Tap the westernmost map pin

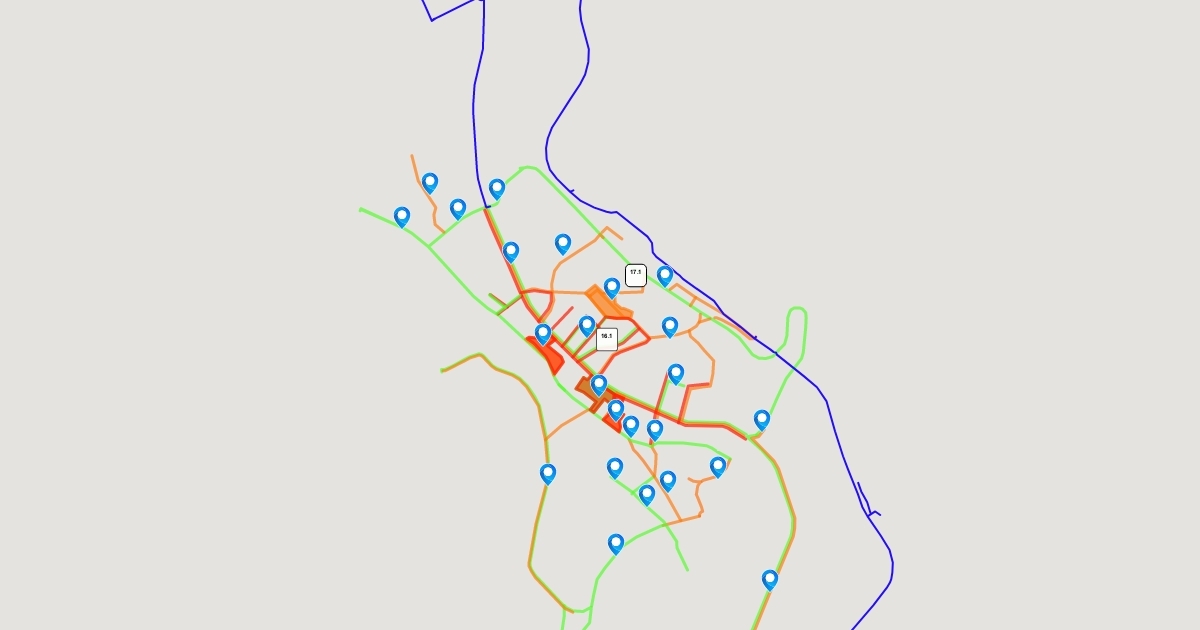pyautogui.click(x=402, y=216)
